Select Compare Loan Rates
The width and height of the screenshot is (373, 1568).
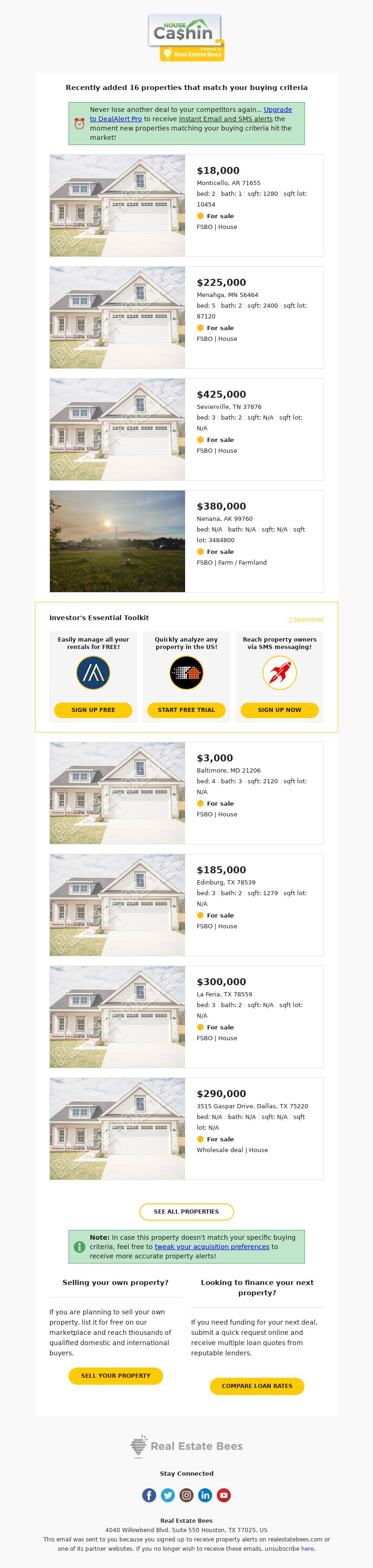point(257,1385)
